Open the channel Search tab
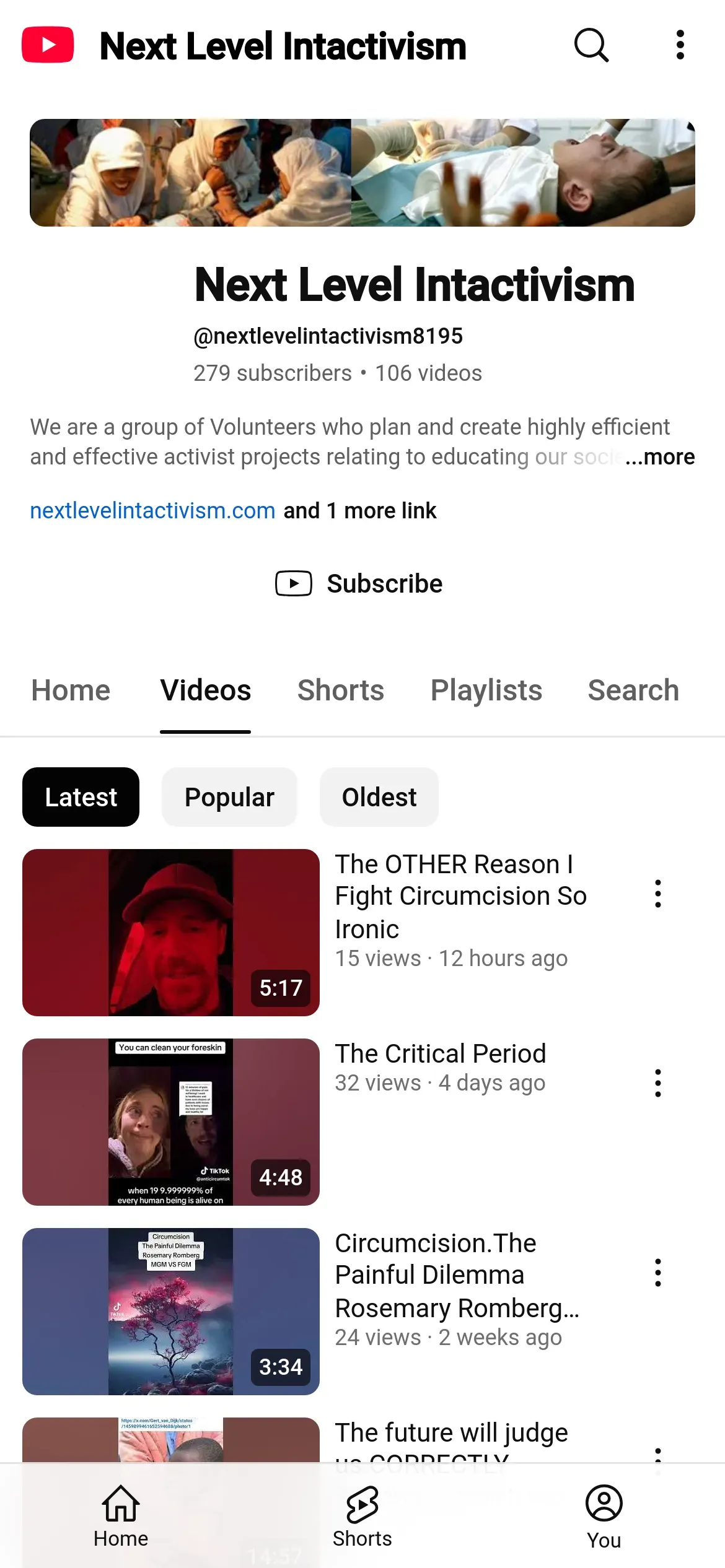This screenshot has width=725, height=1568. (x=633, y=690)
